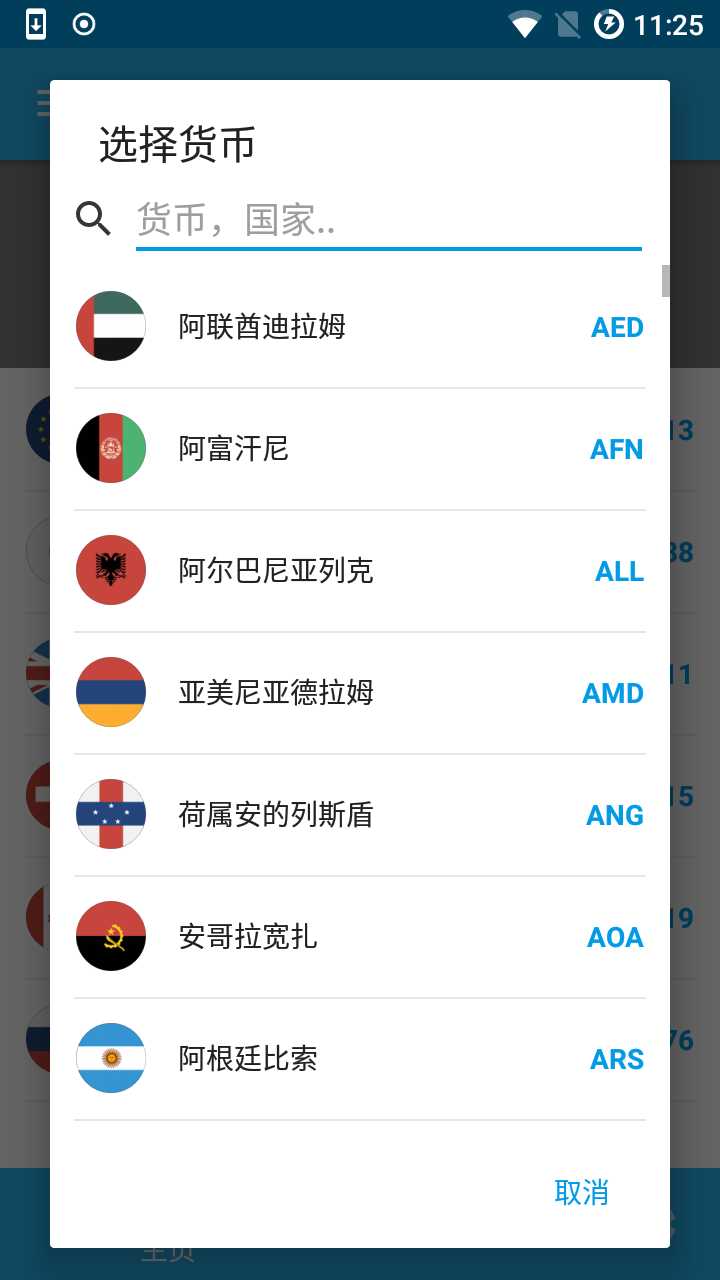Select 阿根廷比索 (ARS) currency
The image size is (720, 1280).
(360, 1059)
